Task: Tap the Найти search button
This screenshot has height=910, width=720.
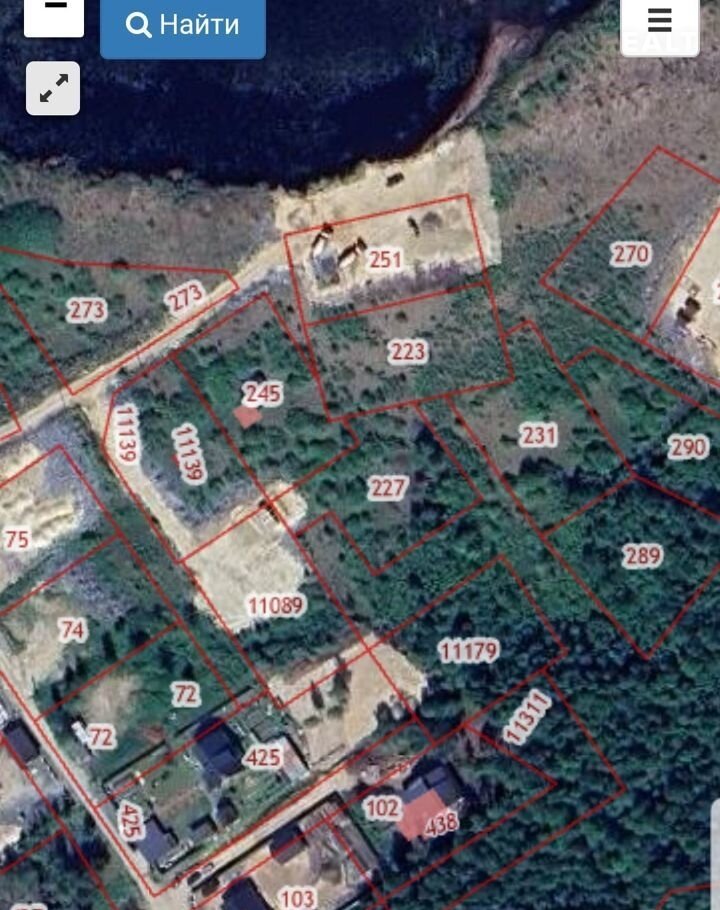Action: [183, 25]
